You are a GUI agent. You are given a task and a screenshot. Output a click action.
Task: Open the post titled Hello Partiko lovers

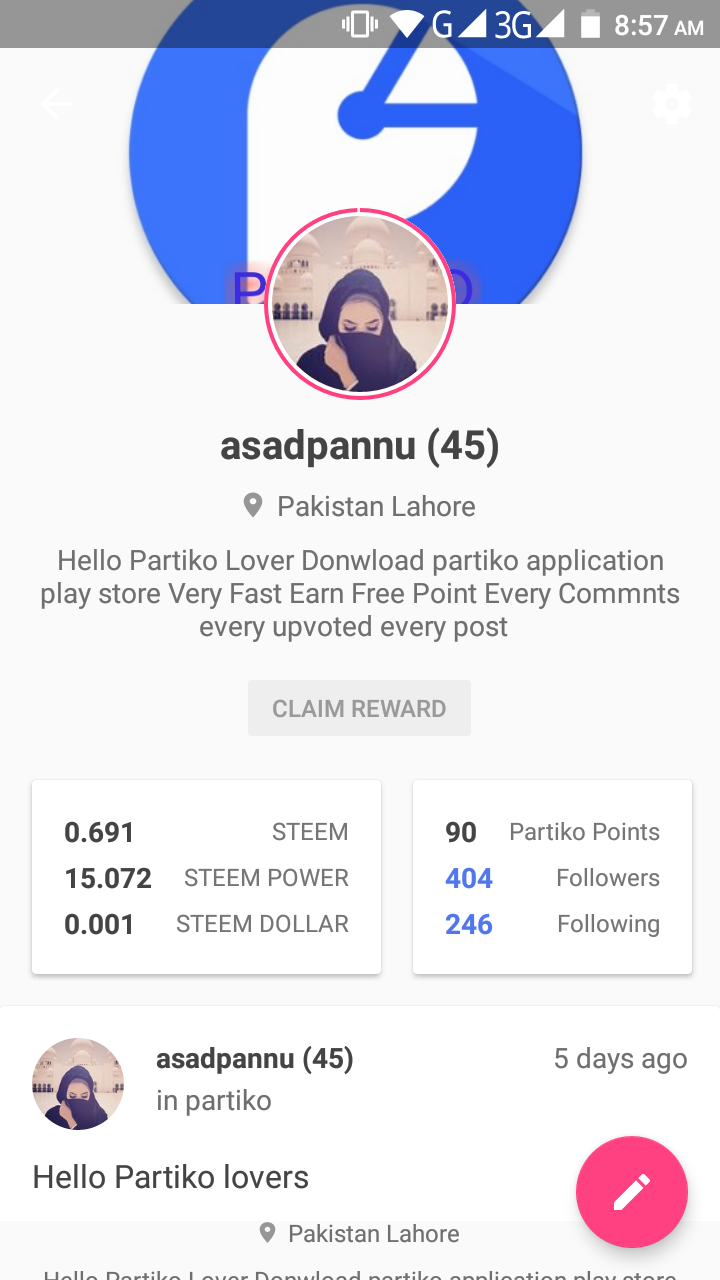pyautogui.click(x=170, y=1177)
